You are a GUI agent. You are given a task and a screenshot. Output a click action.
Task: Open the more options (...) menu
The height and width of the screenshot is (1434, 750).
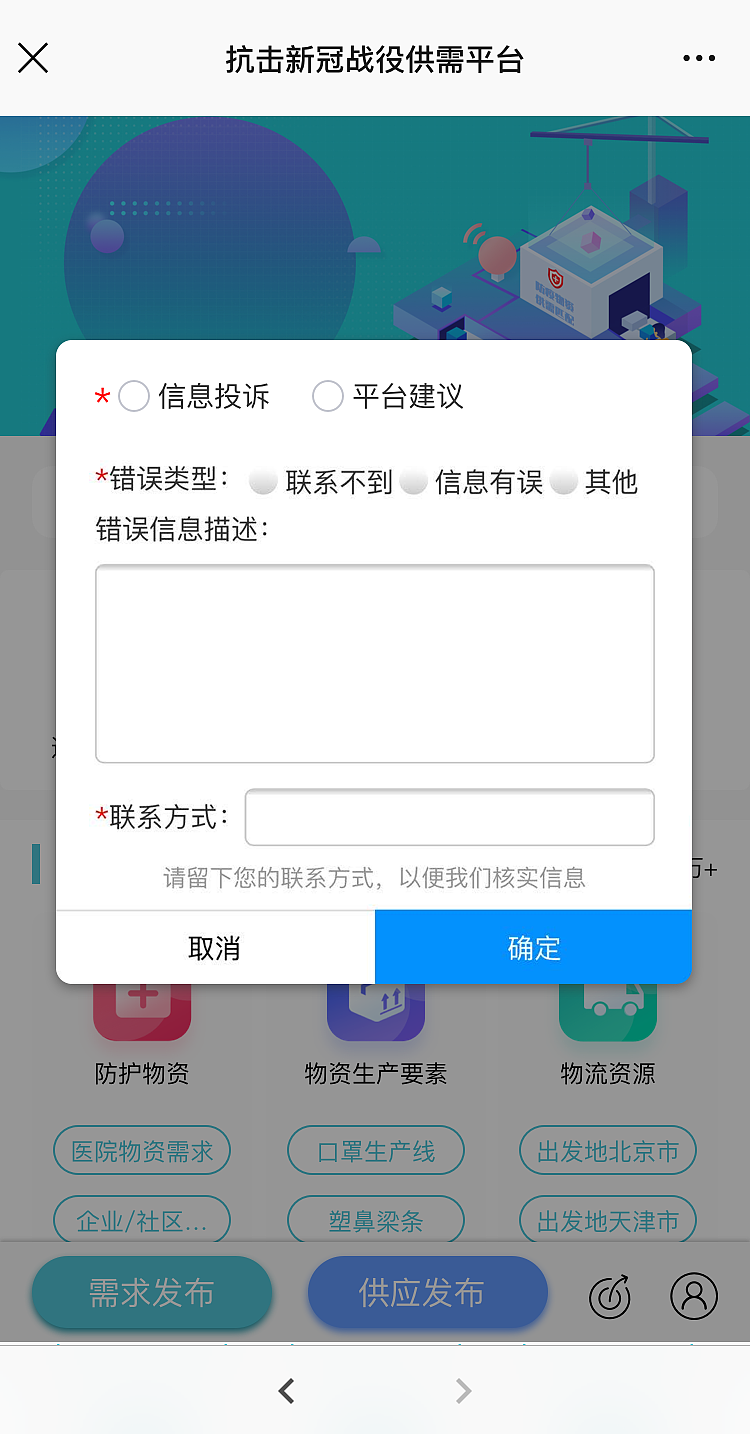click(x=698, y=57)
